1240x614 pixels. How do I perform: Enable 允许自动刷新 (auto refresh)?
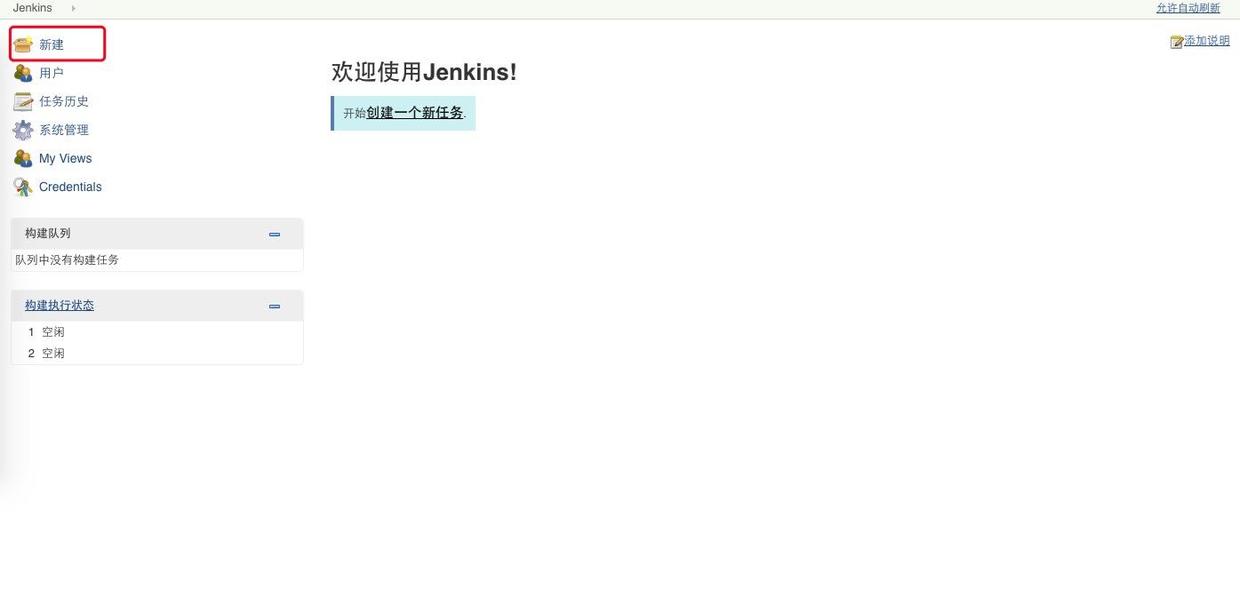[1188, 8]
